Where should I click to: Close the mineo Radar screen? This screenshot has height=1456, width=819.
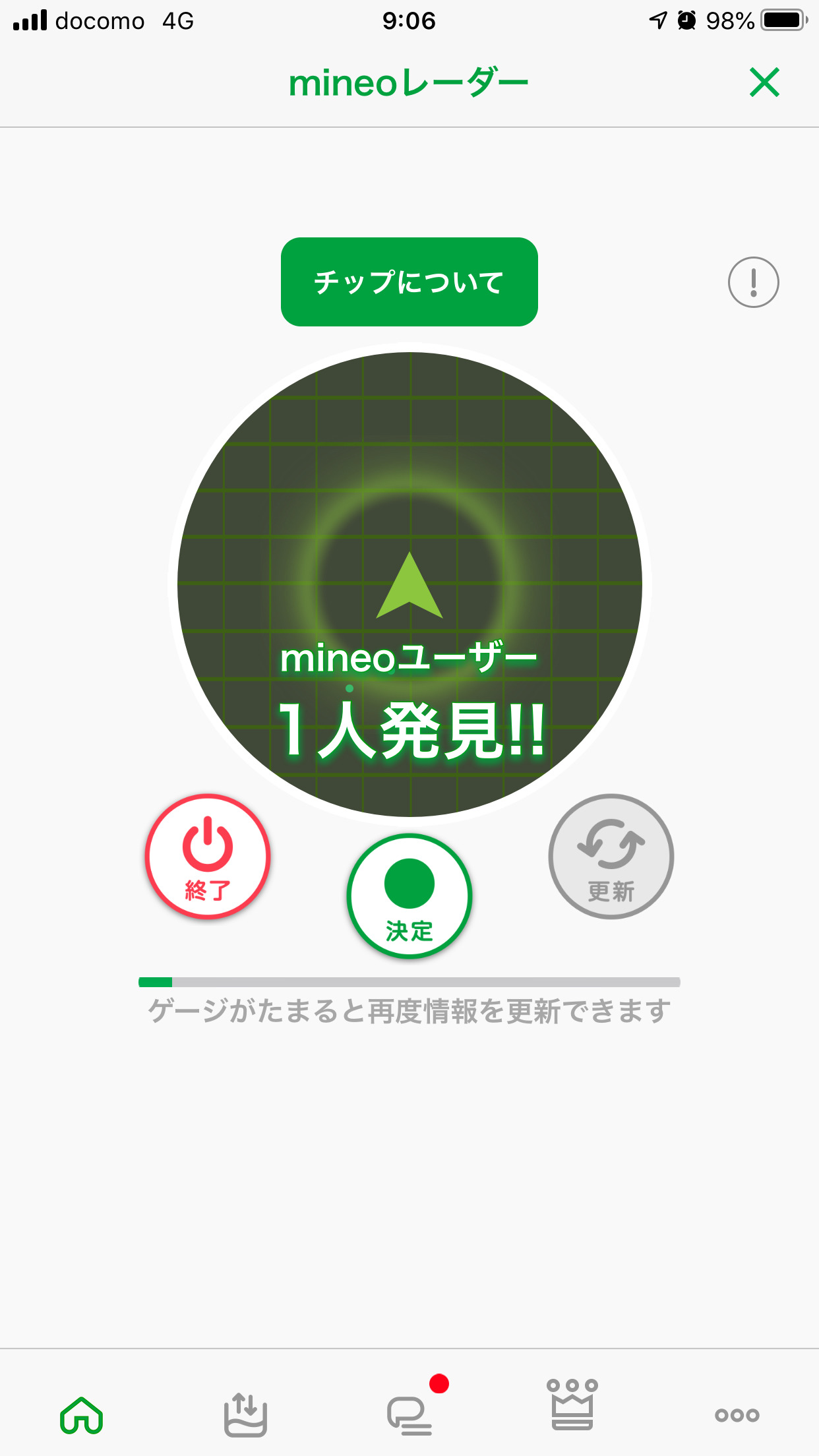pyautogui.click(x=764, y=82)
